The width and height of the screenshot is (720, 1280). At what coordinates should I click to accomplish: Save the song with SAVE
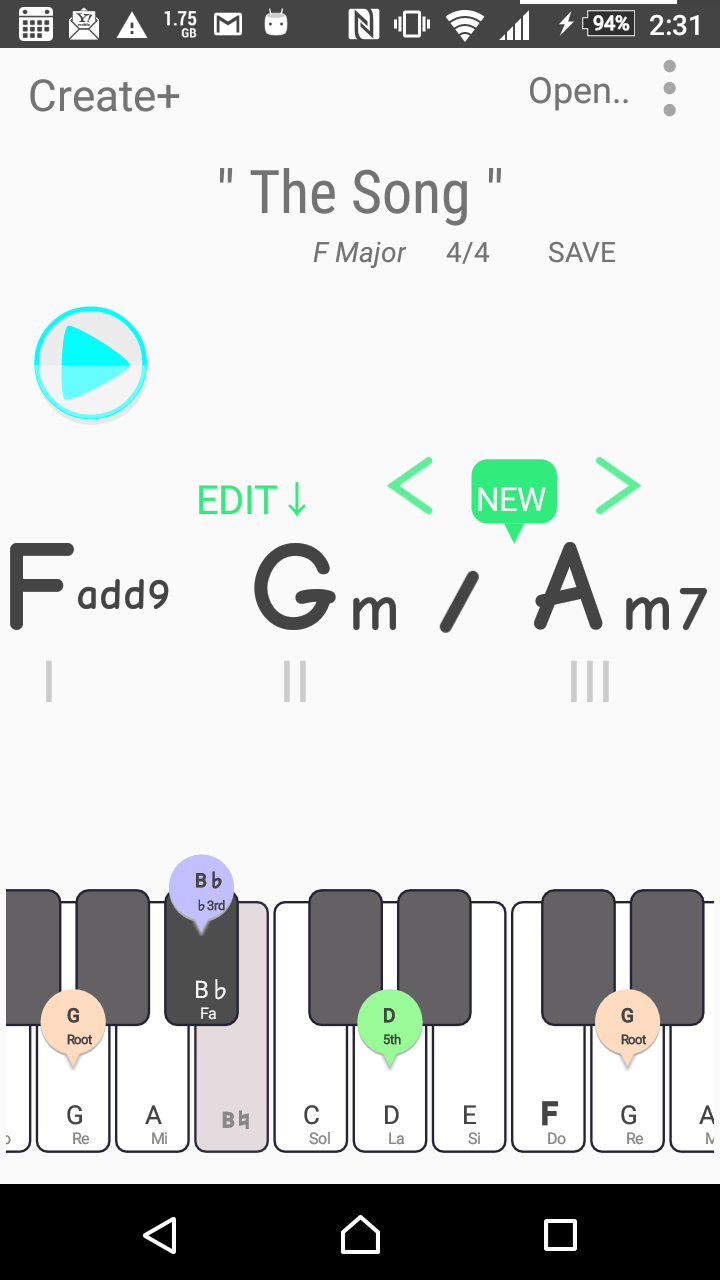point(581,252)
